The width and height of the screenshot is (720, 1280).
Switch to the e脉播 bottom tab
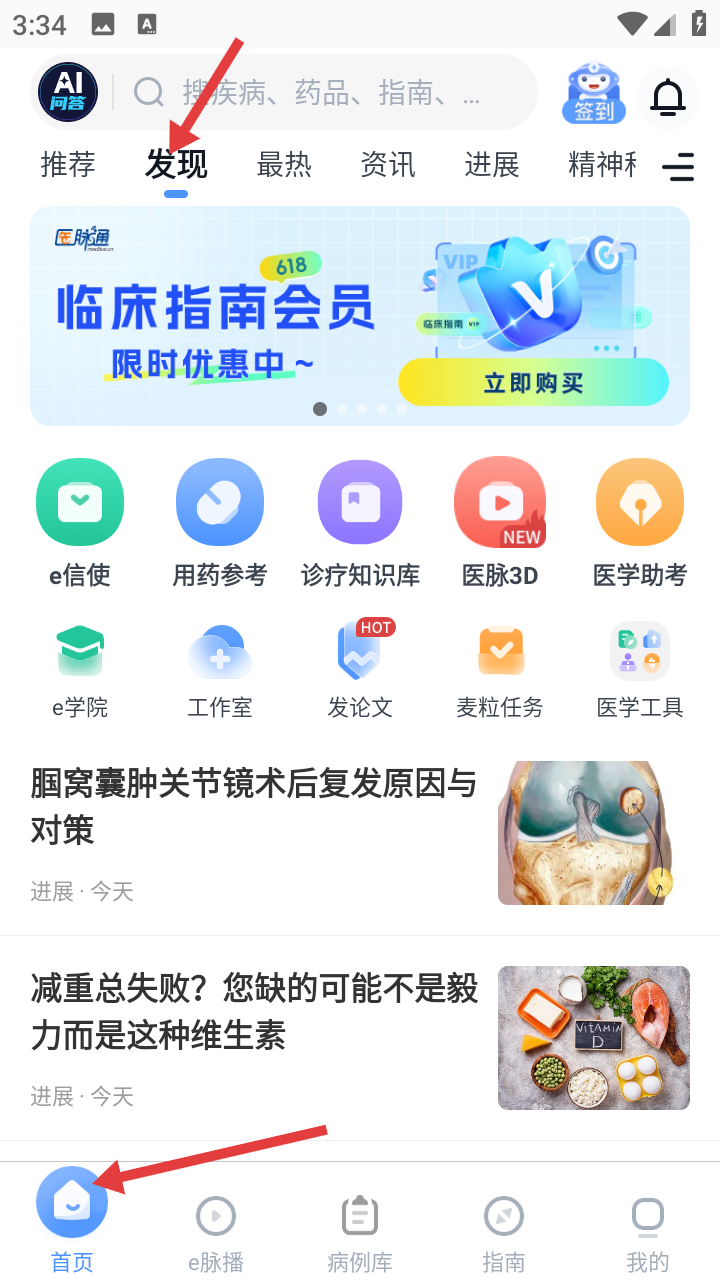click(x=216, y=1232)
